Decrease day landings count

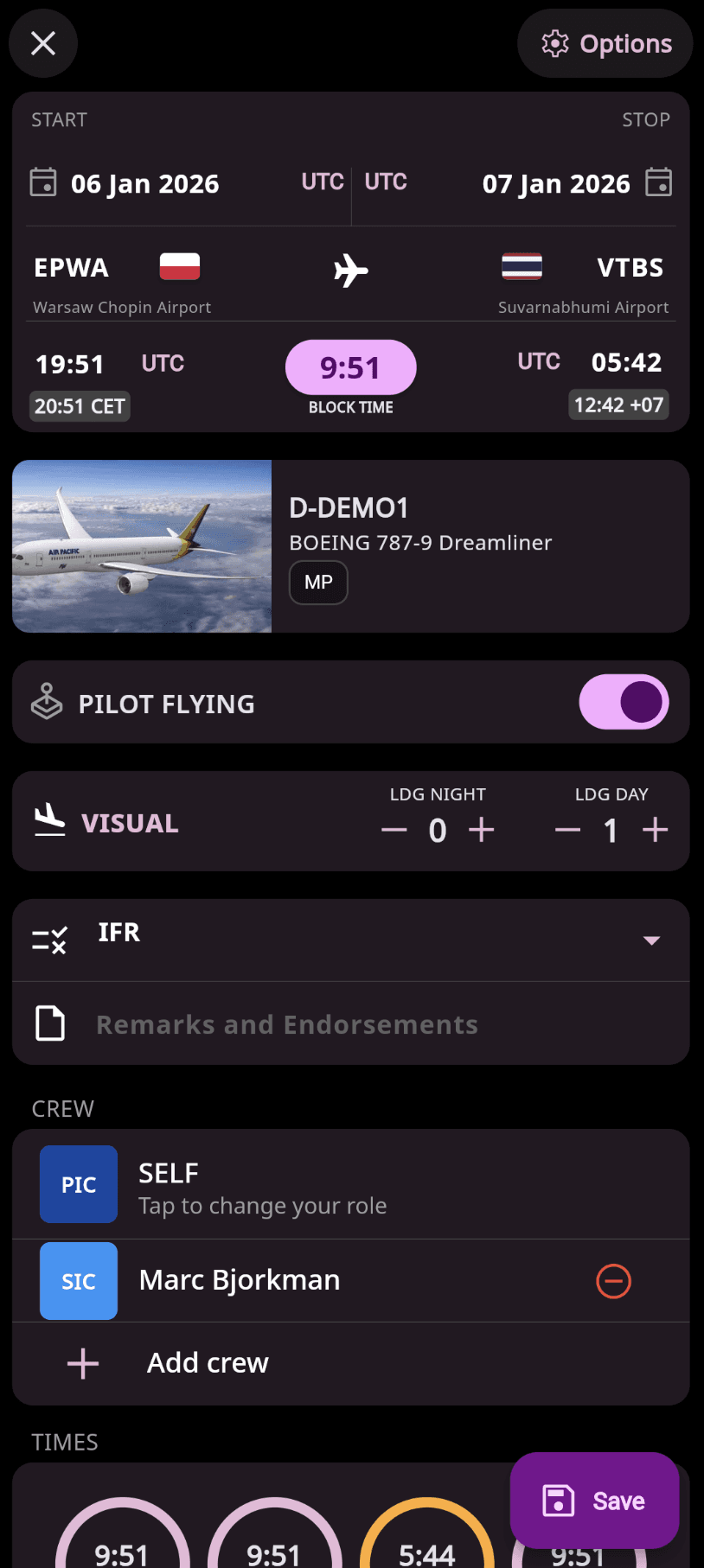click(567, 830)
